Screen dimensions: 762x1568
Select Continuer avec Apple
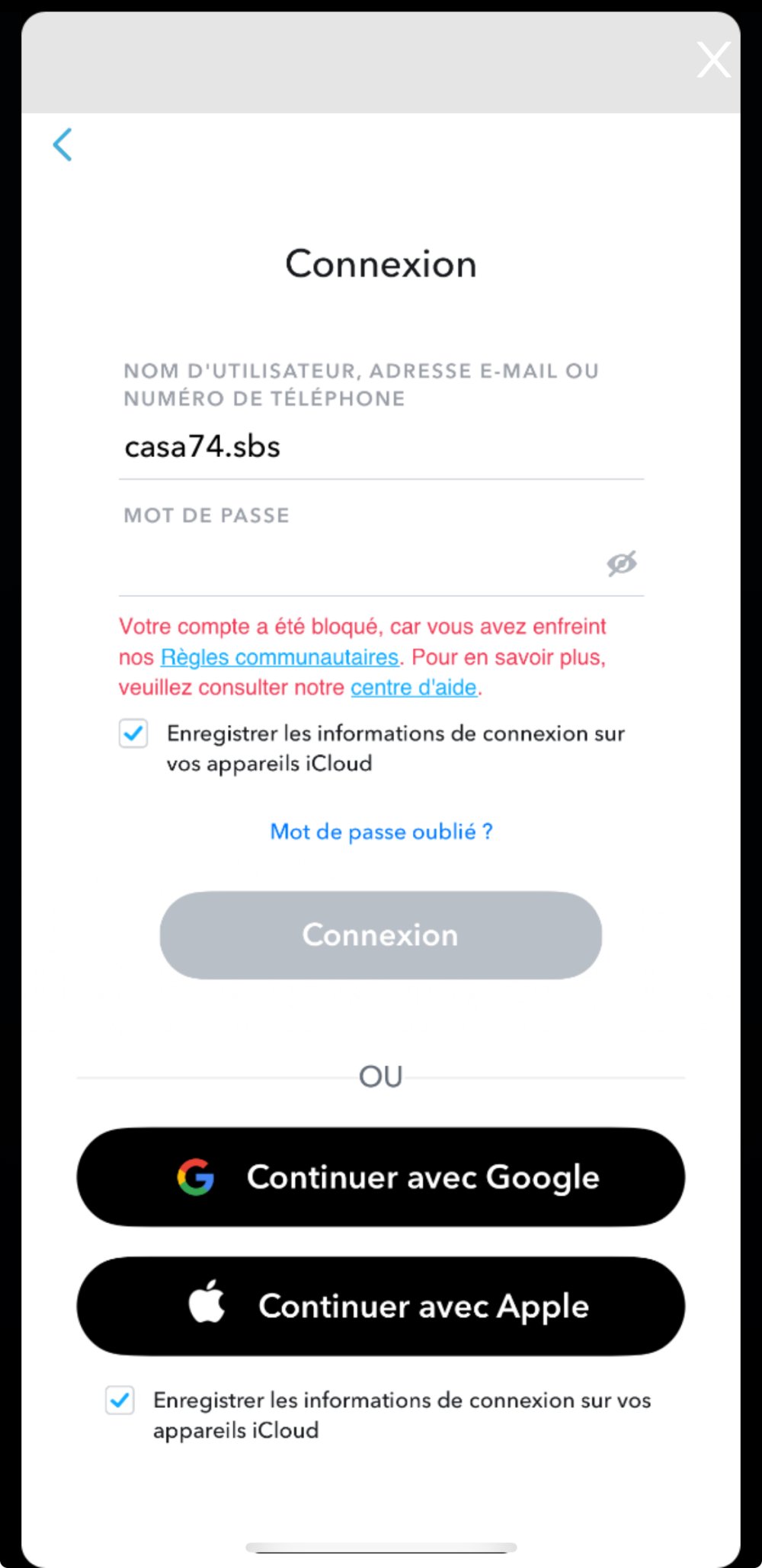(381, 1306)
